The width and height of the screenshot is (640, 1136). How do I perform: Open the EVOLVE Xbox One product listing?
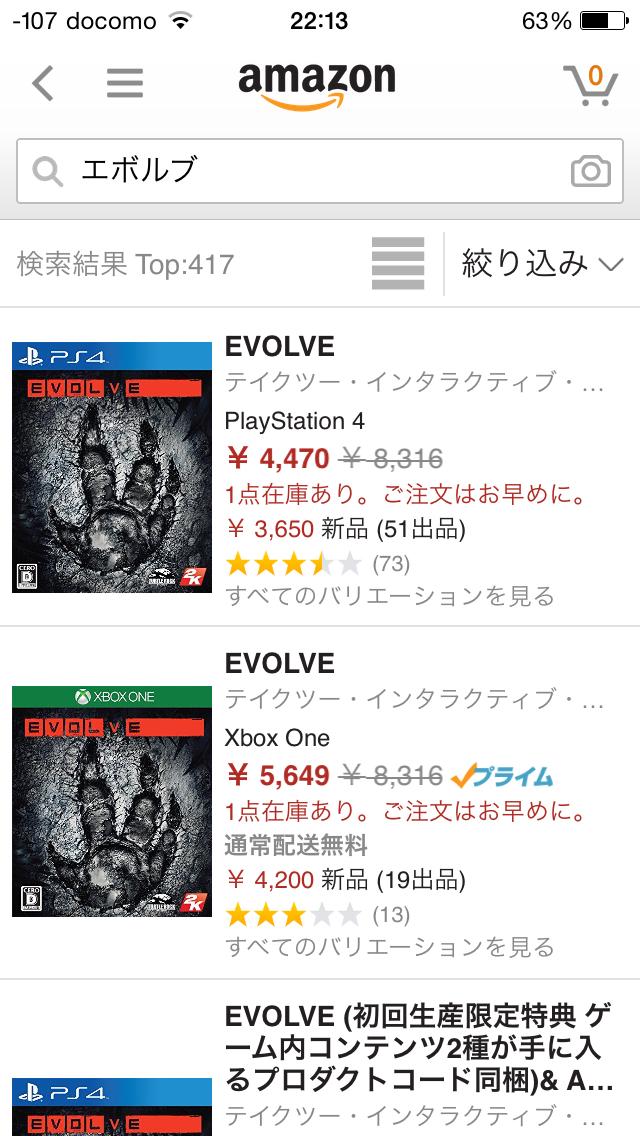pos(280,663)
